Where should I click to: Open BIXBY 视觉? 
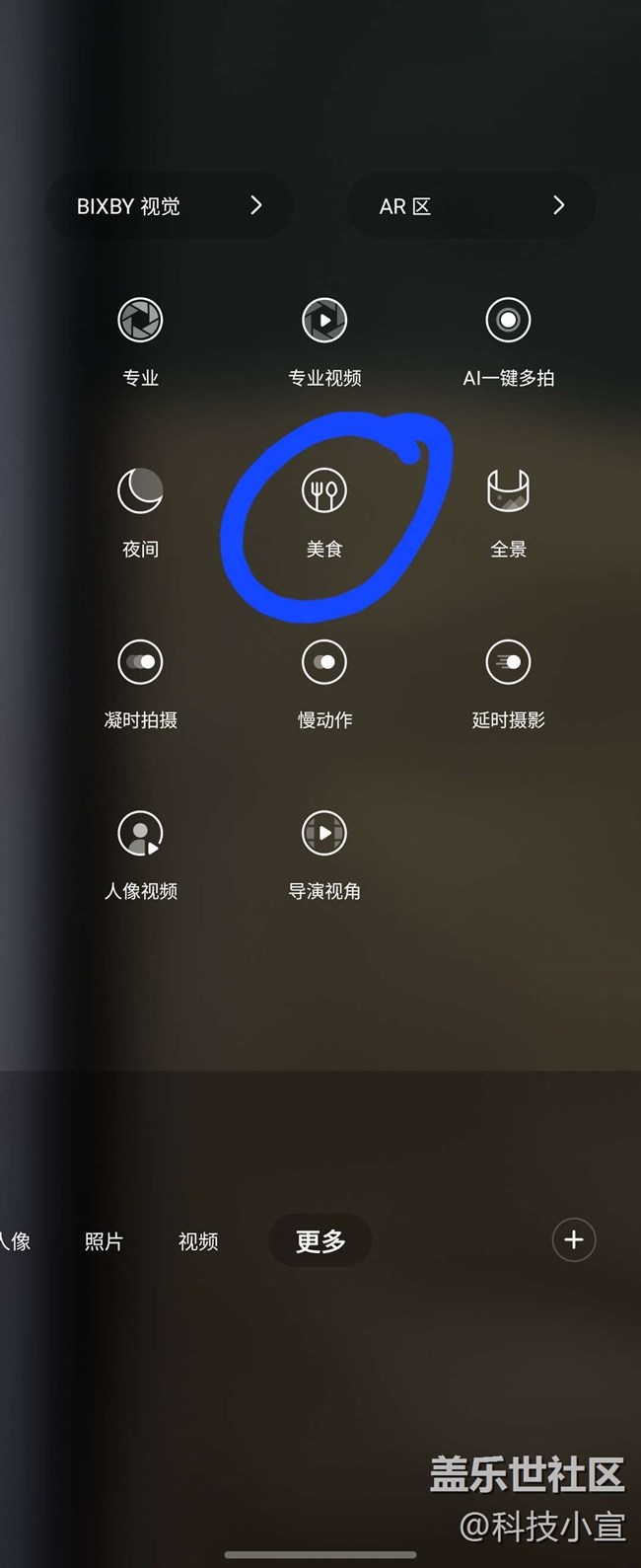coord(169,206)
